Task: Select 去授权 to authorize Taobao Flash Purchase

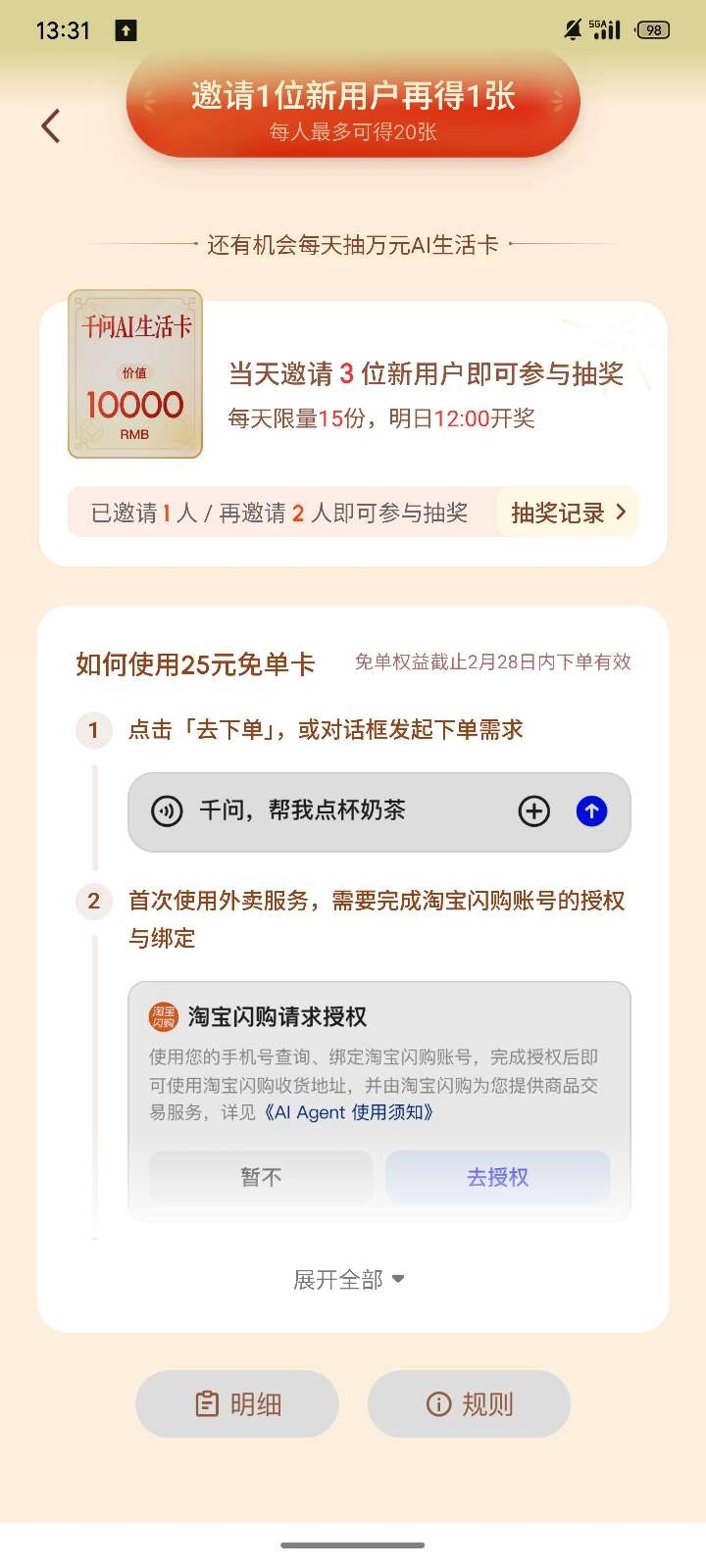Action: [x=498, y=1176]
